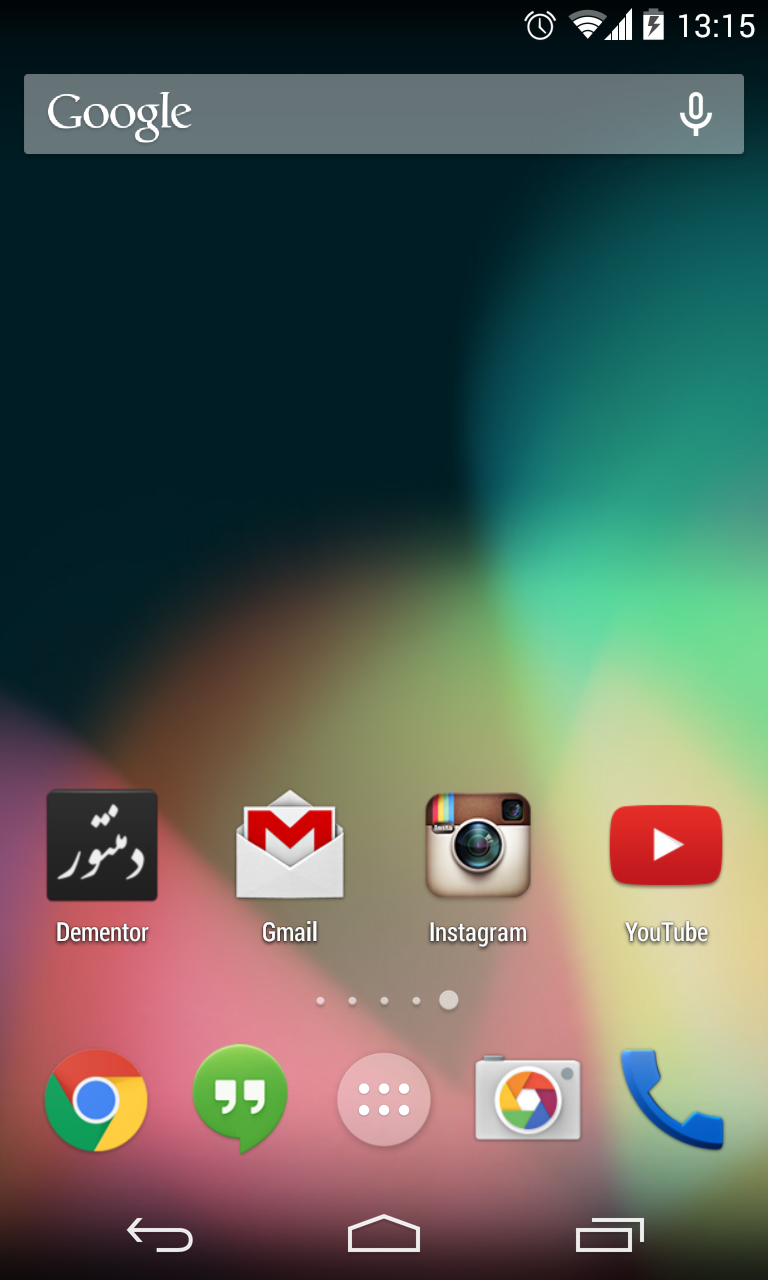Open Hangouts from the dock
This screenshot has height=1280, width=768.
pyautogui.click(x=240, y=1100)
